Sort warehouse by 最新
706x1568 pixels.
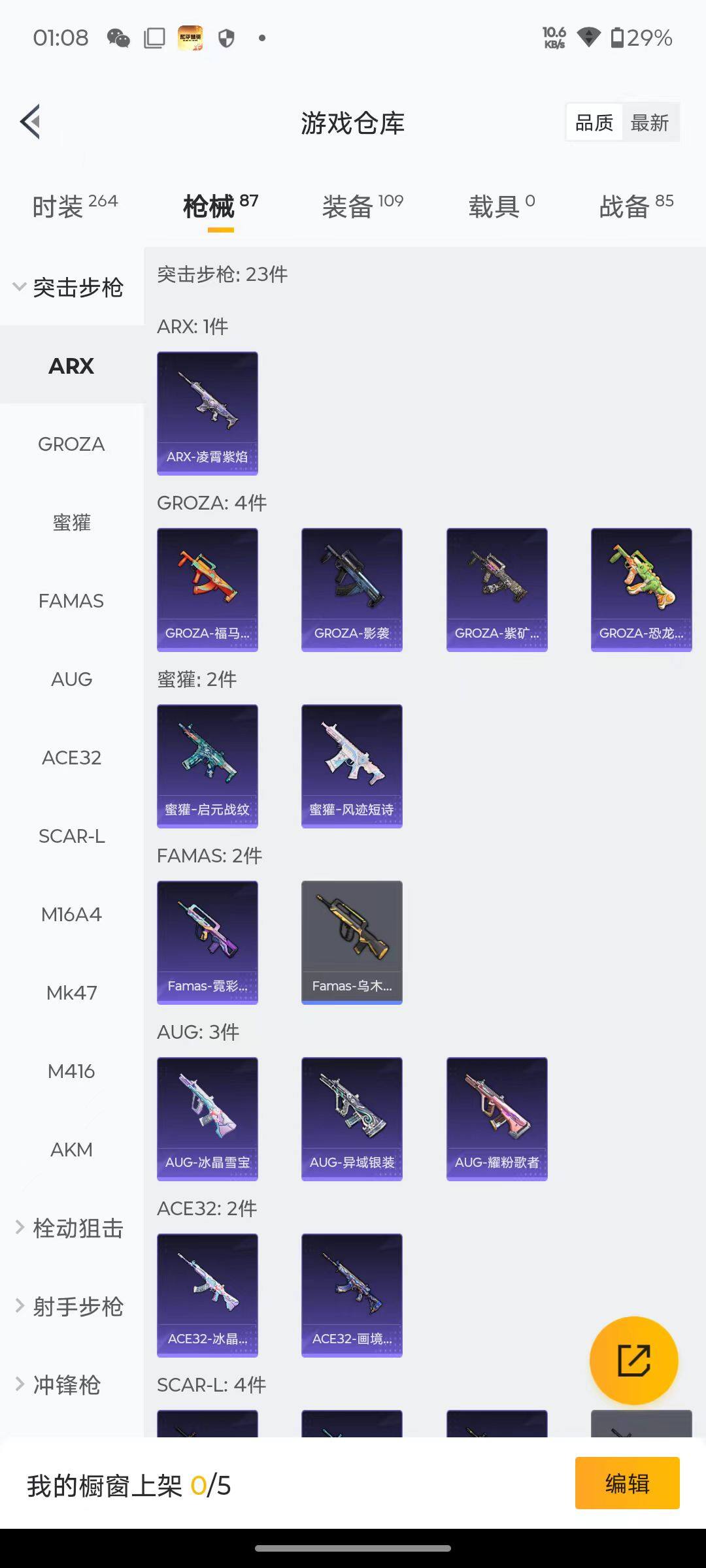coord(649,122)
